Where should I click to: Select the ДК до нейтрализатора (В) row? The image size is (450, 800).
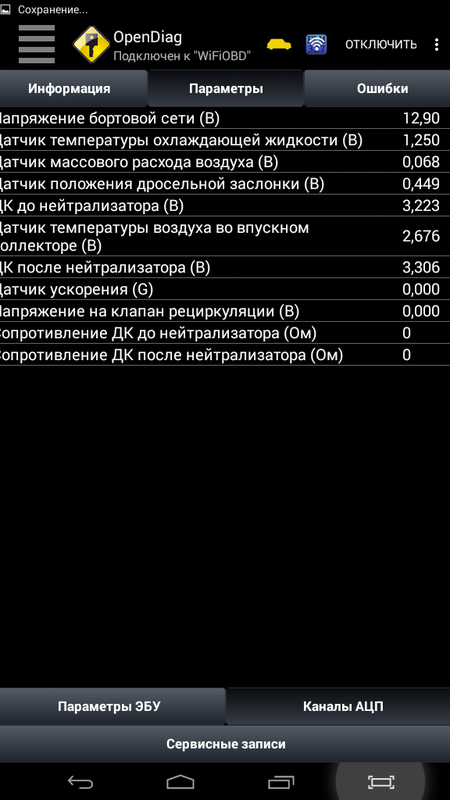point(225,206)
